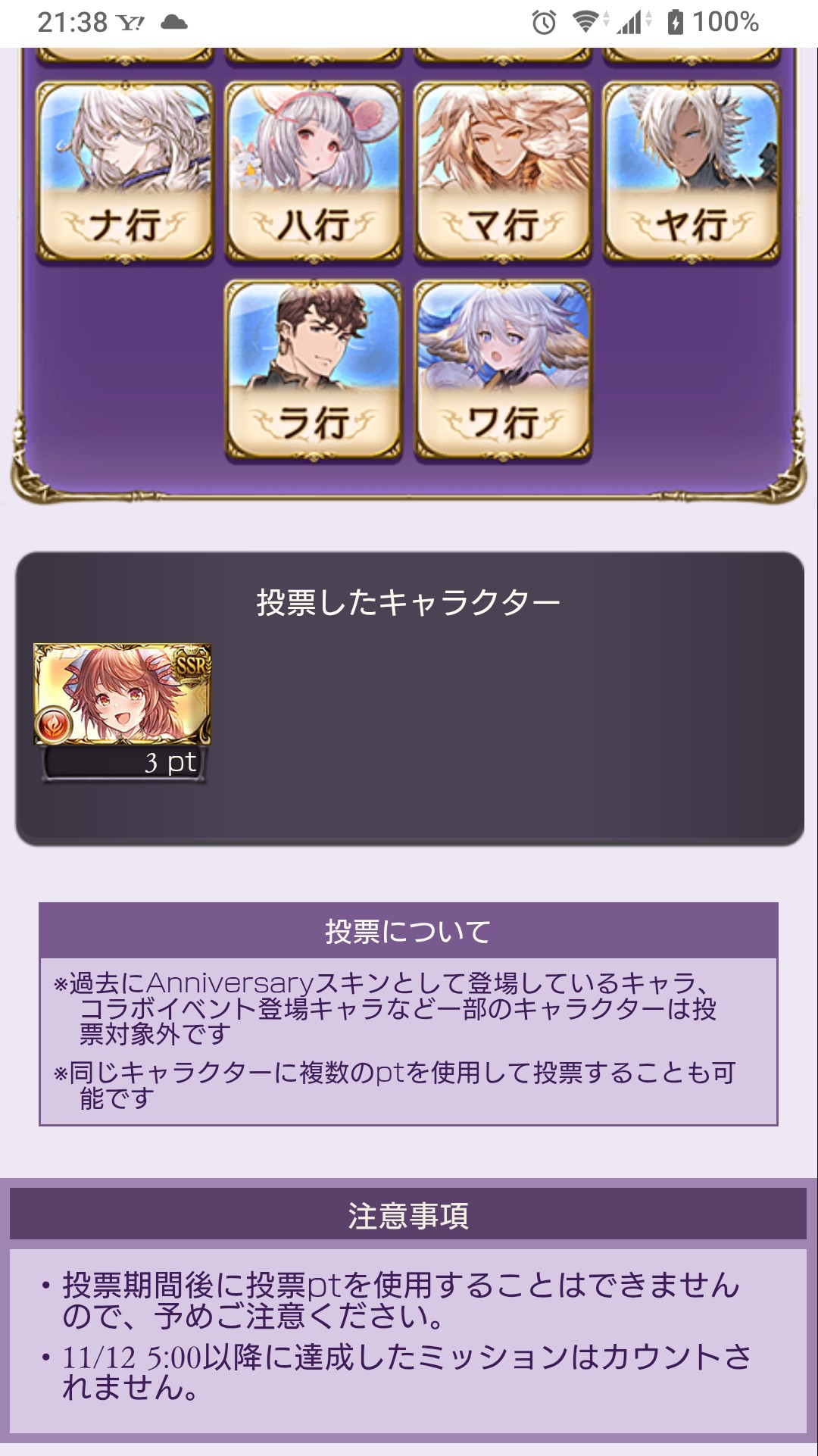Open the voted SSR character with 3 pt
The height and width of the screenshot is (1456, 818).
(x=123, y=695)
